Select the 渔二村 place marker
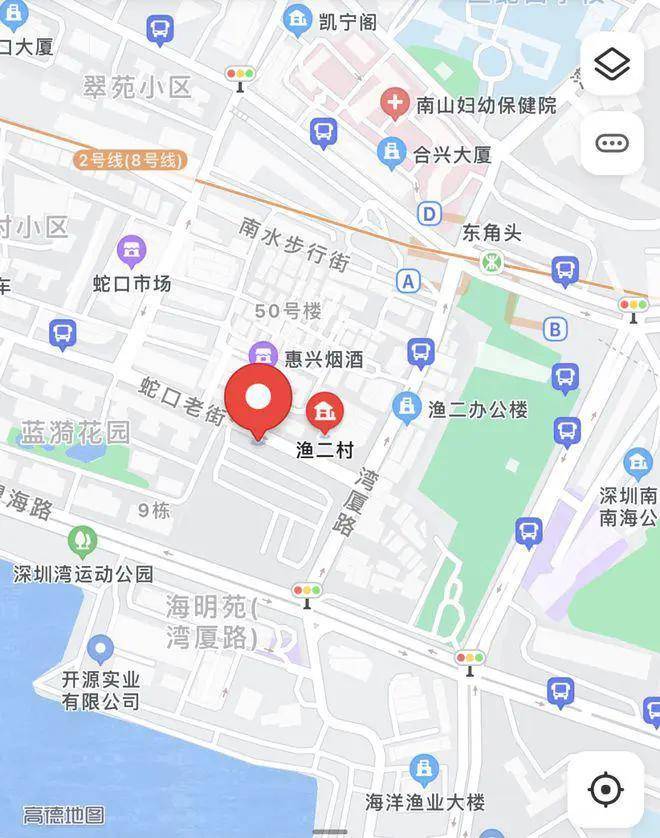 coord(324,412)
